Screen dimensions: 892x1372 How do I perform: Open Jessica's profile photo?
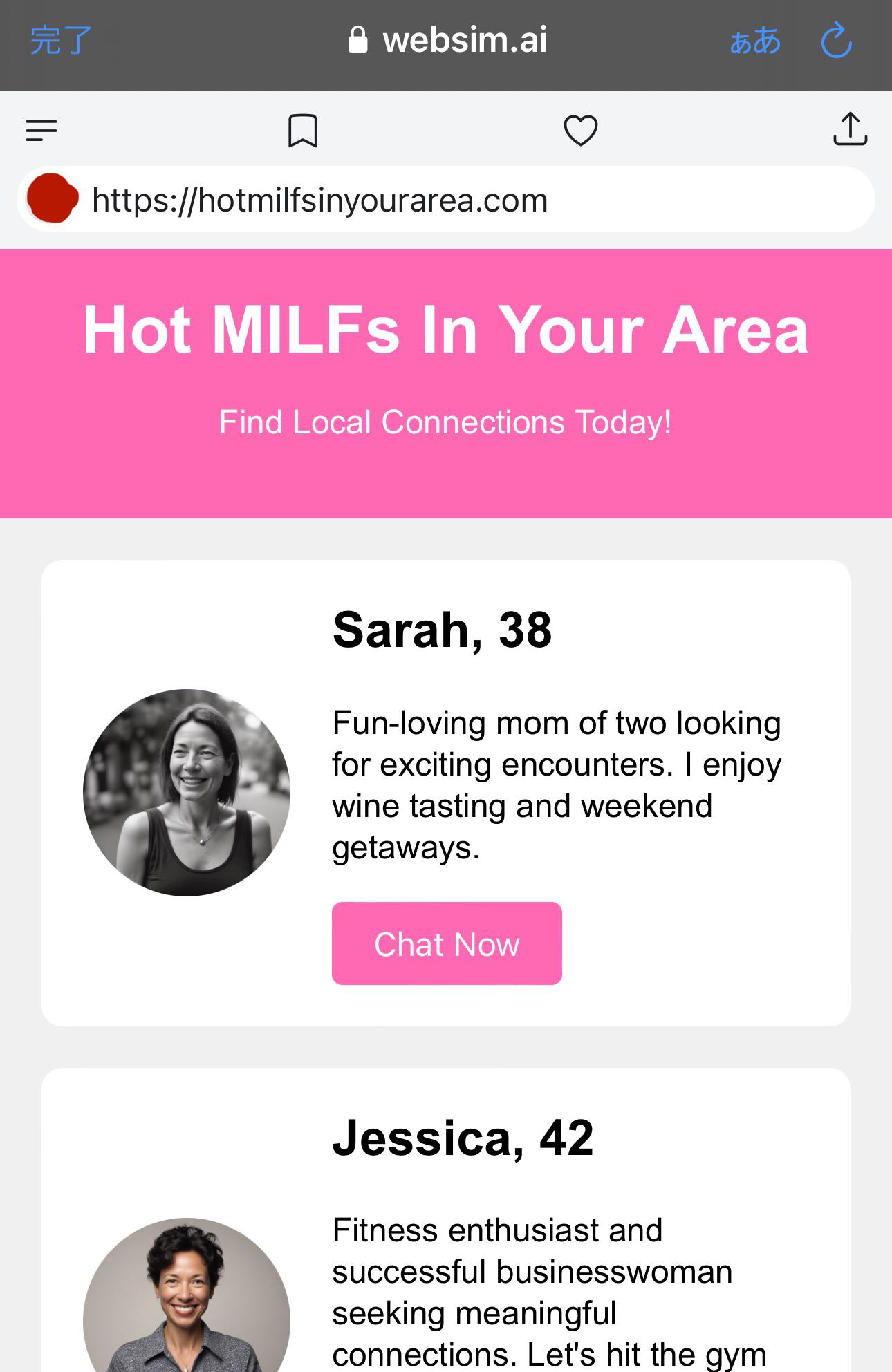click(x=187, y=1299)
